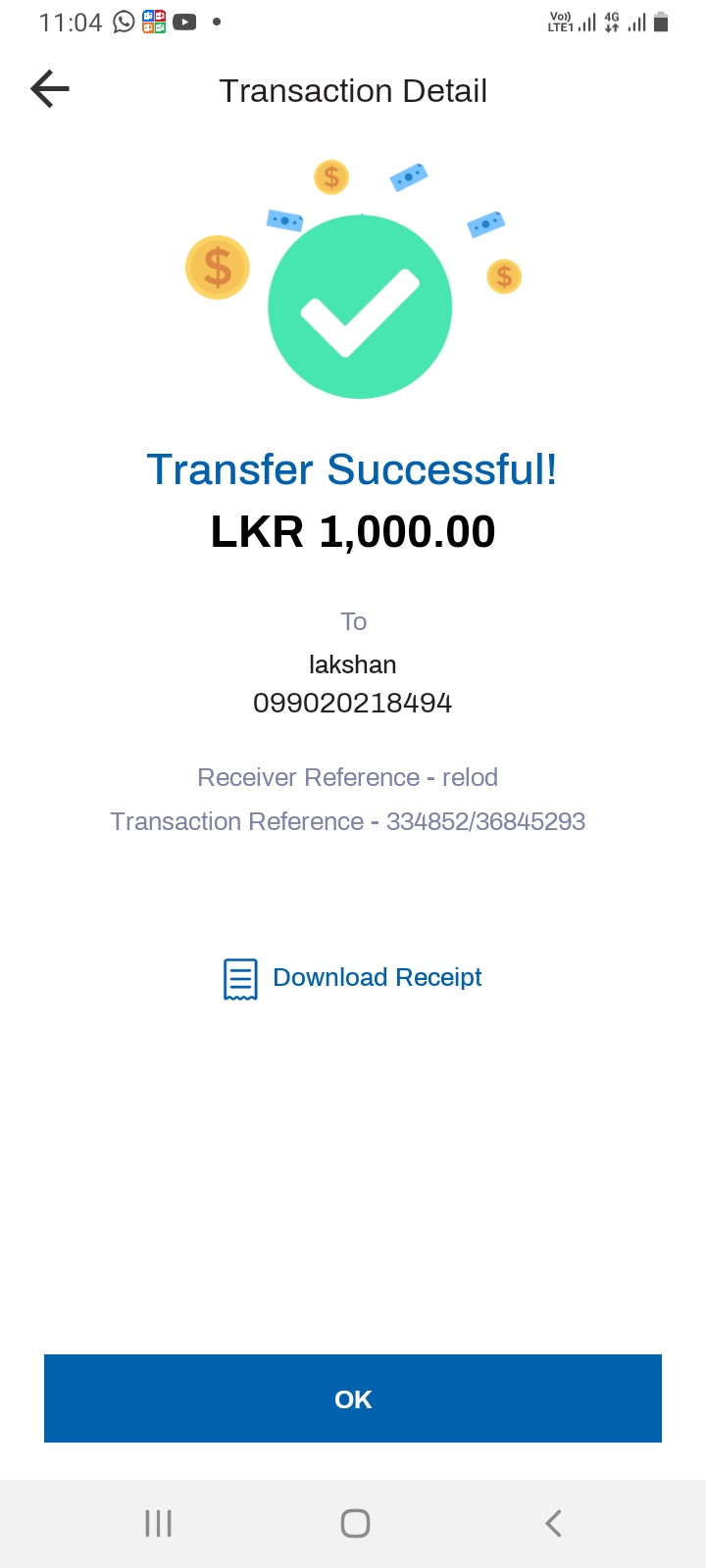Go back using the top-left arrow
The width and height of the screenshot is (706, 1568).
[50, 89]
